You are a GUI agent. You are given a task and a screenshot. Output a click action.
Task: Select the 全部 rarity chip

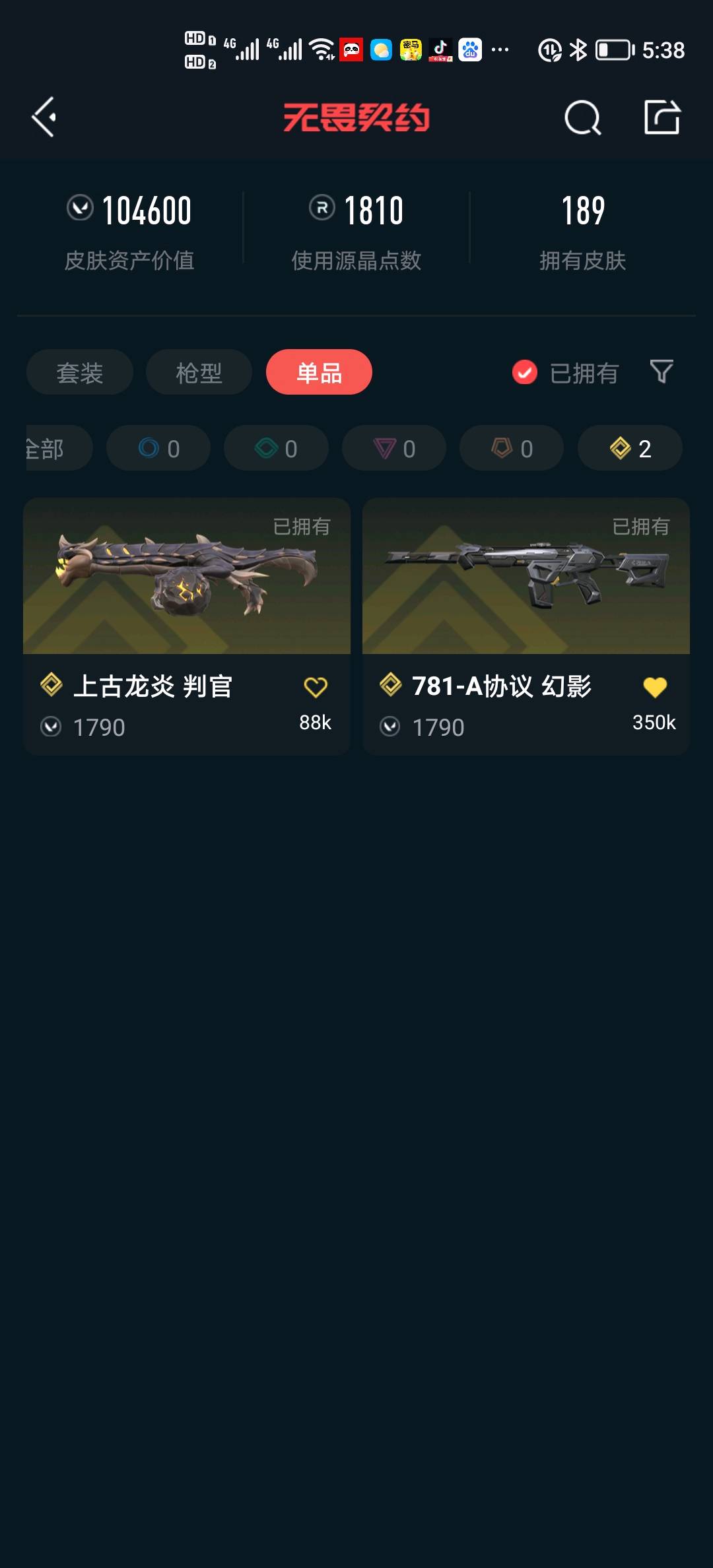(53, 449)
